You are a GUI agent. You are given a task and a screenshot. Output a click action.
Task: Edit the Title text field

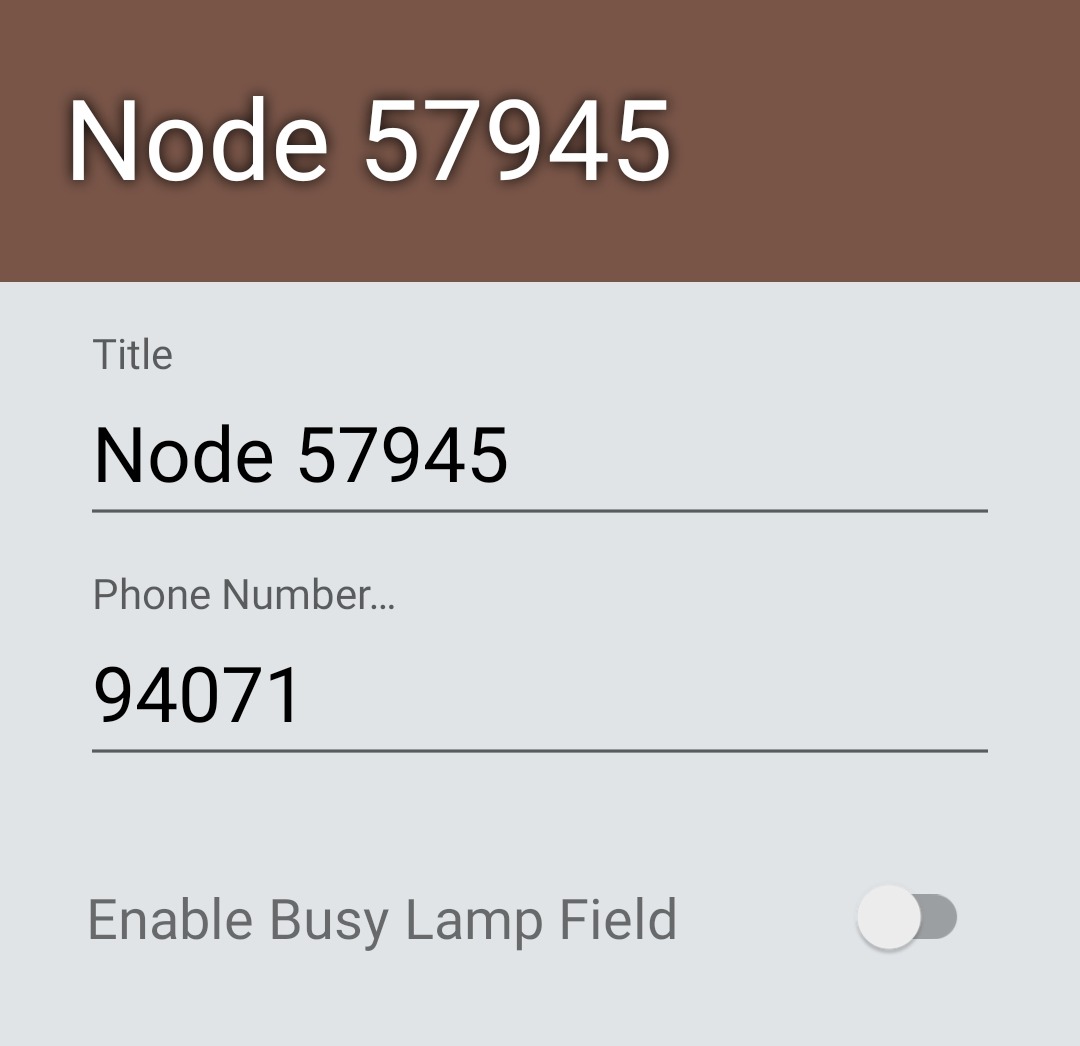point(538,455)
